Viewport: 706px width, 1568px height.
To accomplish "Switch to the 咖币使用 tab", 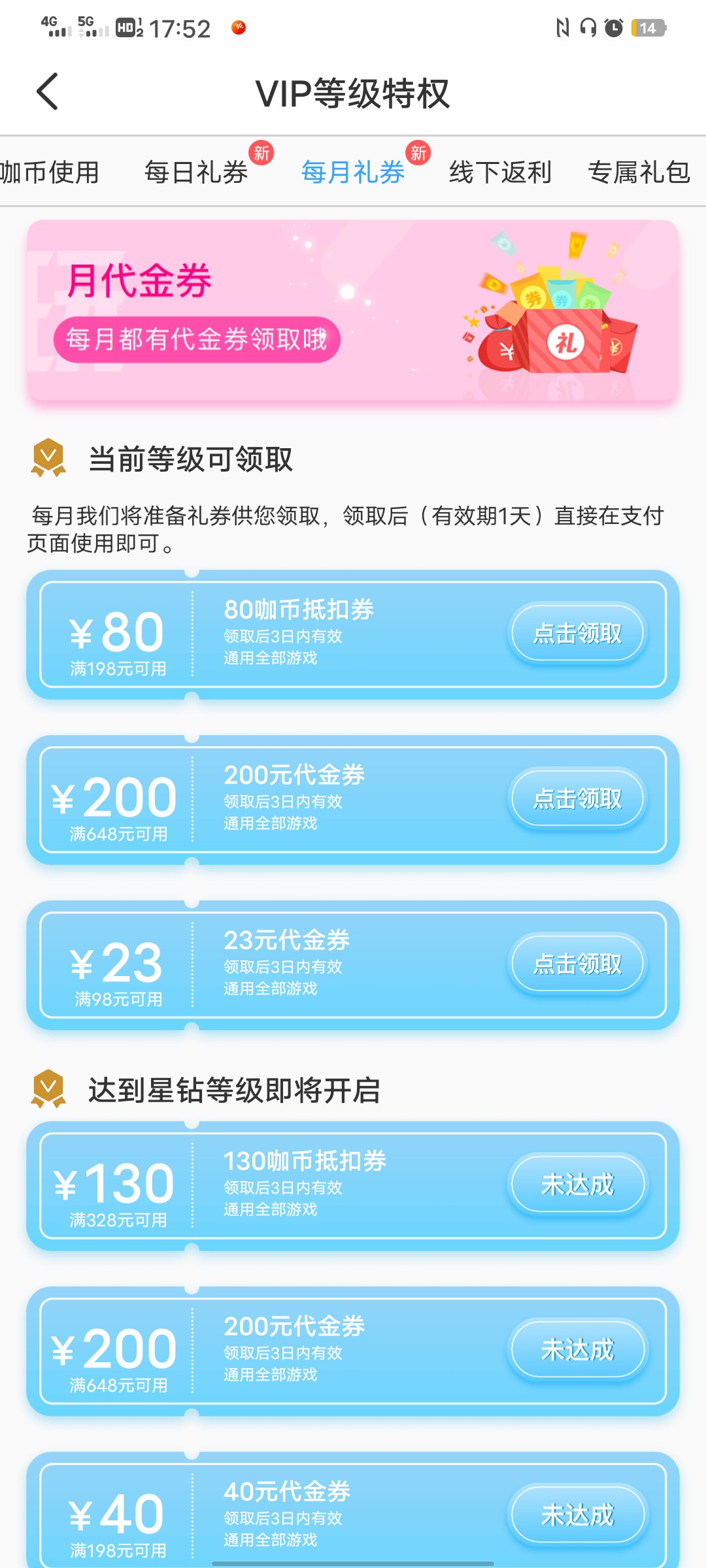I will pyautogui.click(x=50, y=172).
